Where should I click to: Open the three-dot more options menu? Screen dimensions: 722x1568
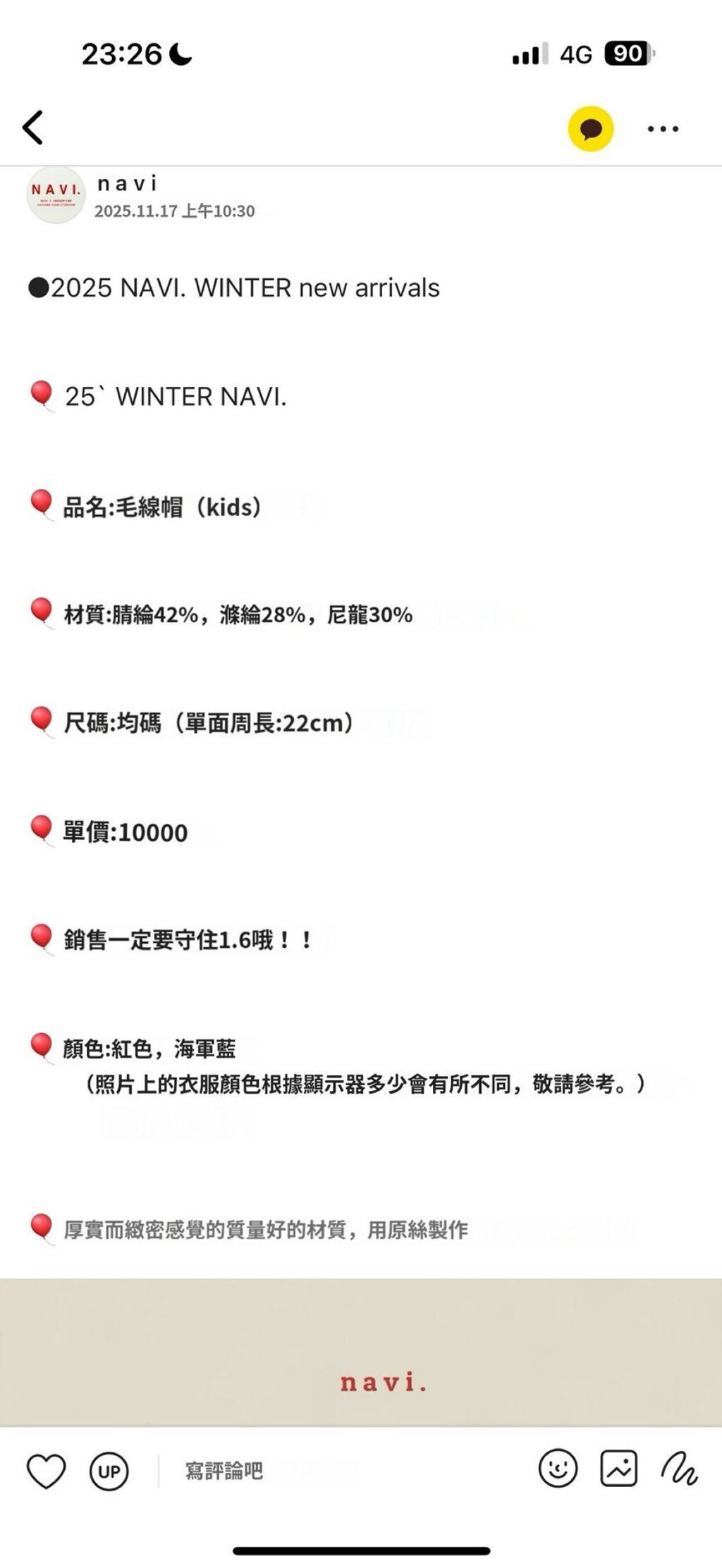tap(661, 128)
